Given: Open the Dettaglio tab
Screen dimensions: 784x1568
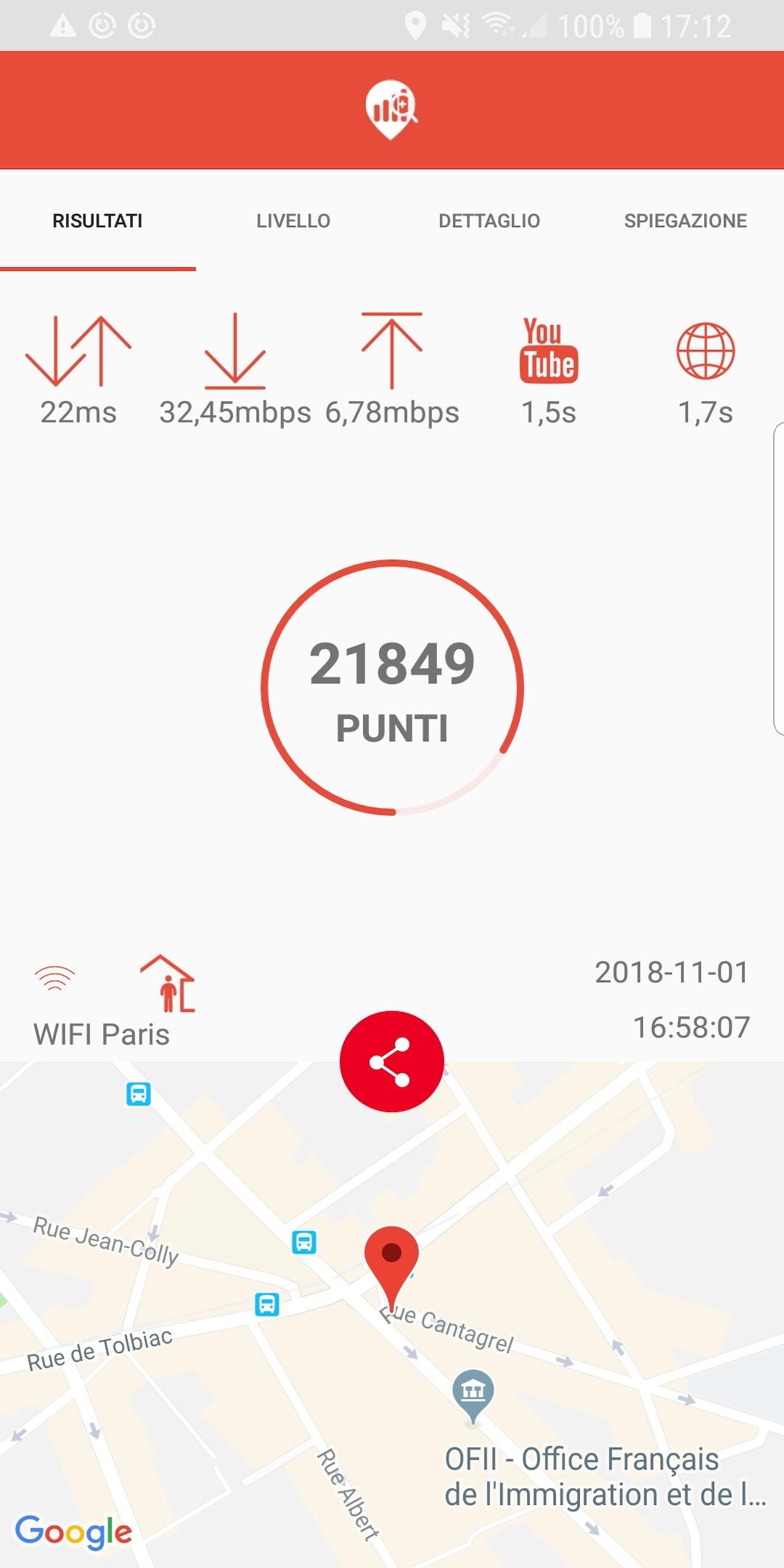Looking at the screenshot, I should (489, 221).
